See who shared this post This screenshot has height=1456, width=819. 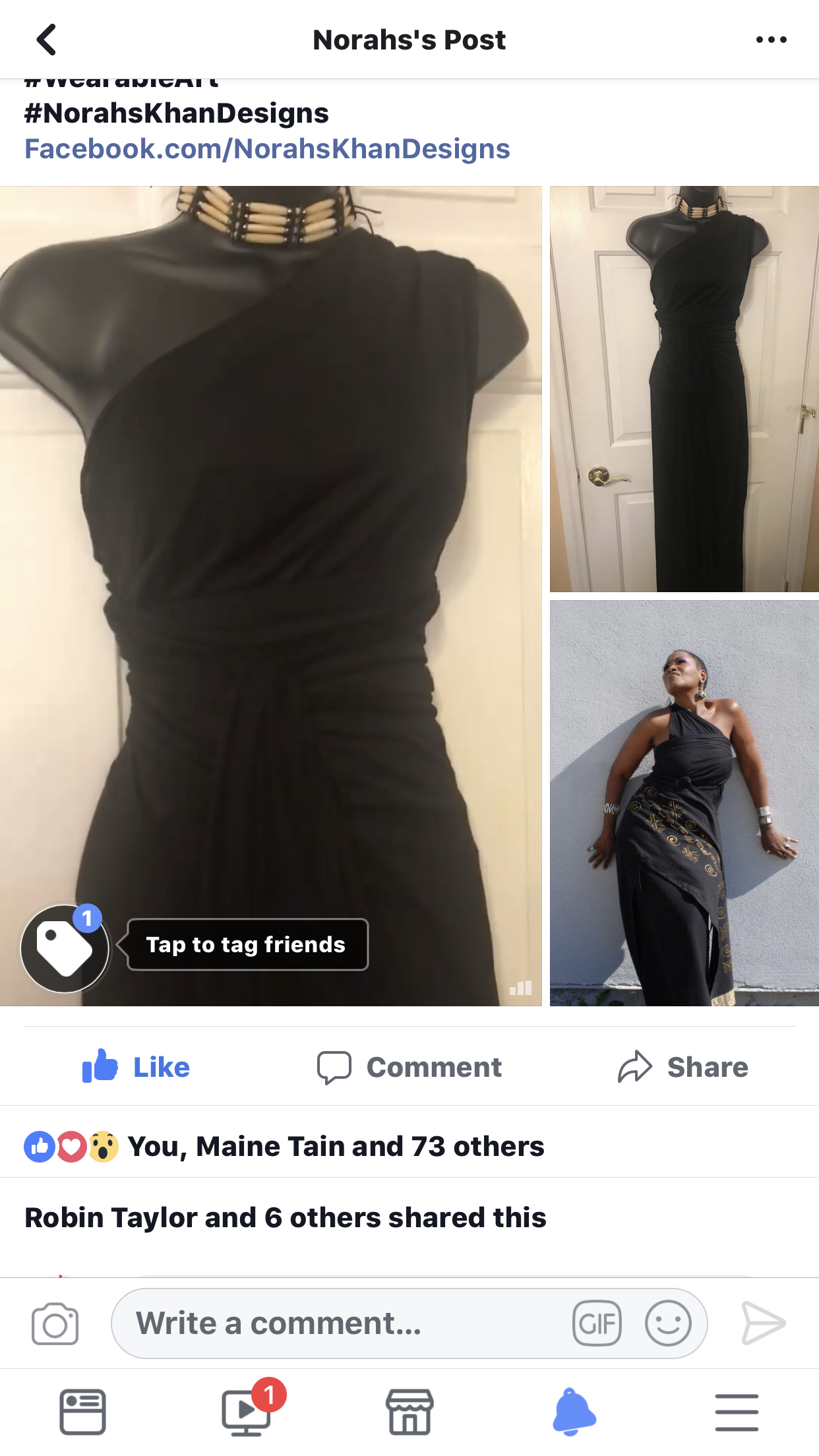coord(285,1218)
